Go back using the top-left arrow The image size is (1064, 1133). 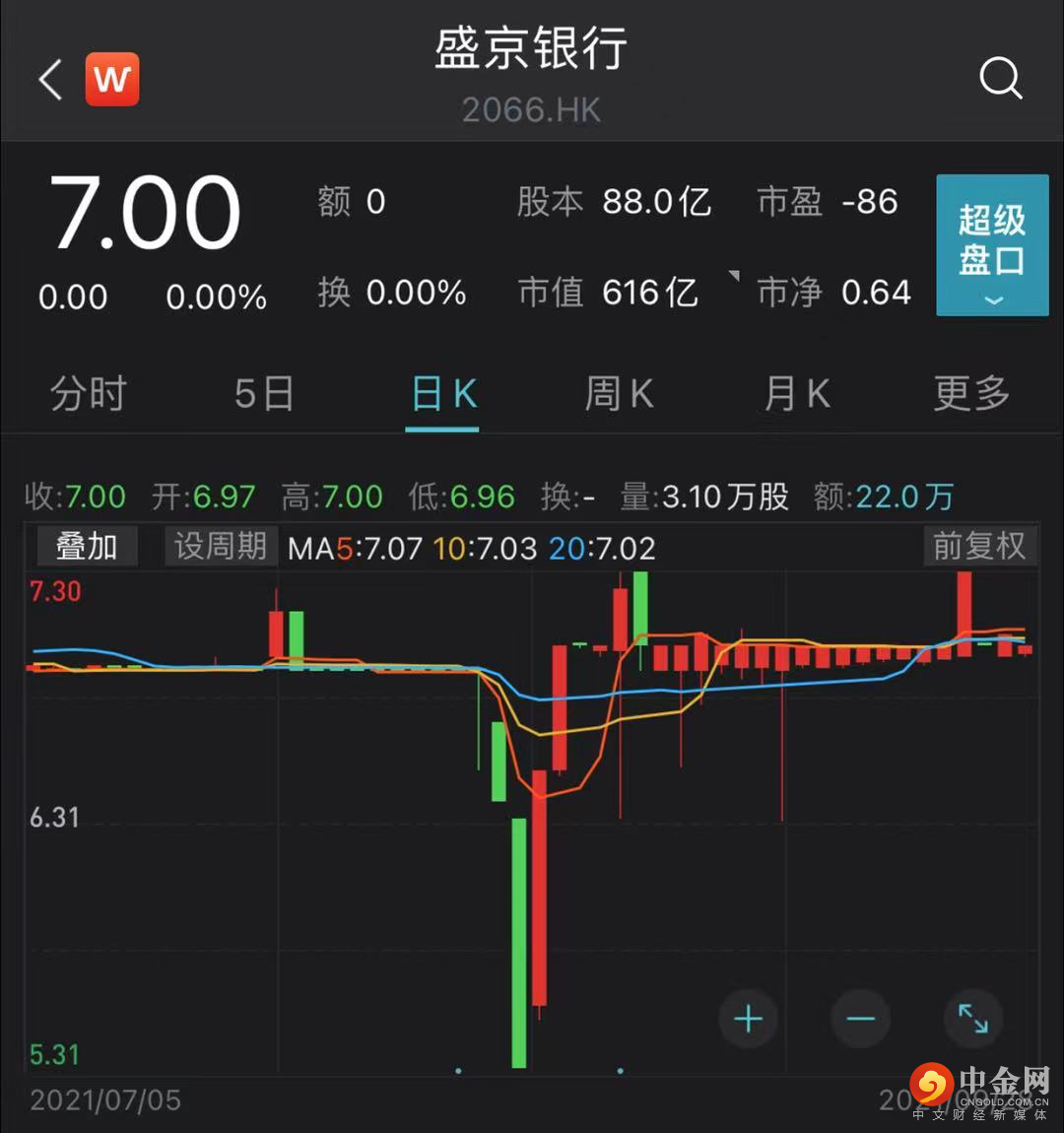(51, 79)
